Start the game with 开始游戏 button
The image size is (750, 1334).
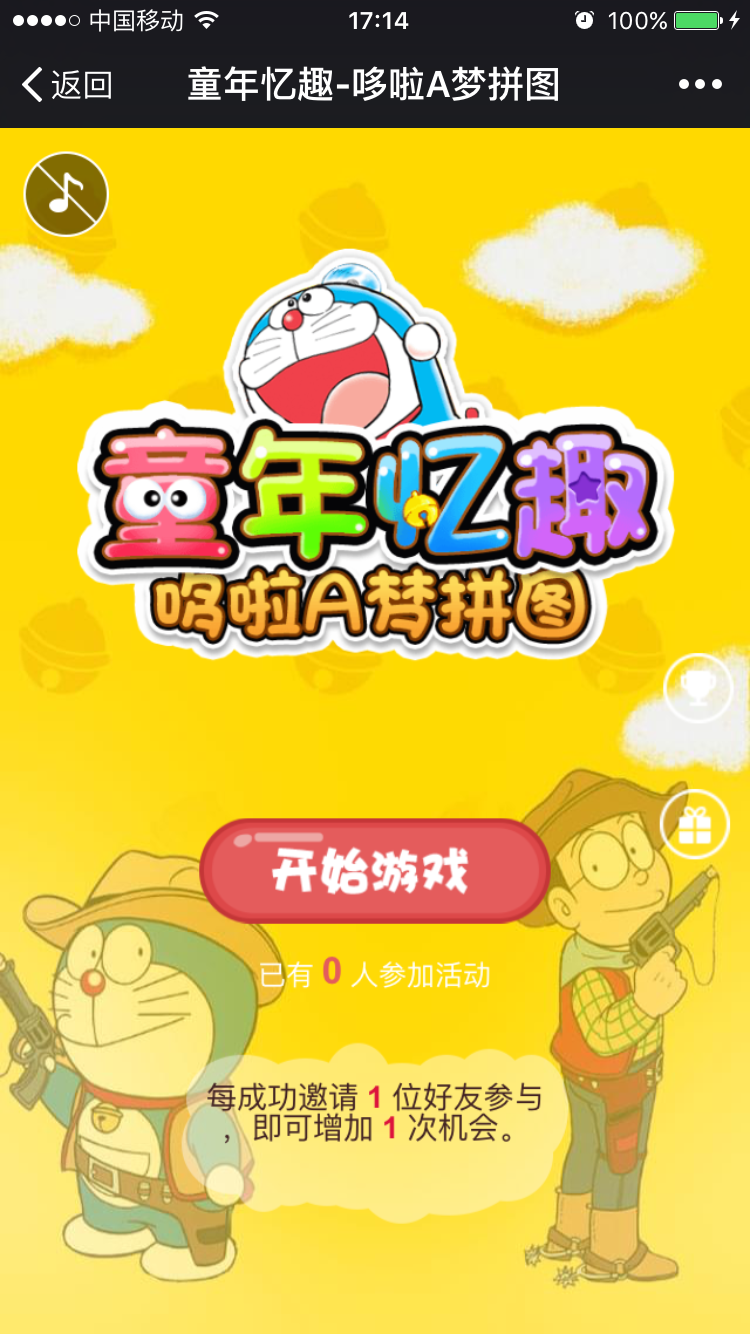(375, 872)
